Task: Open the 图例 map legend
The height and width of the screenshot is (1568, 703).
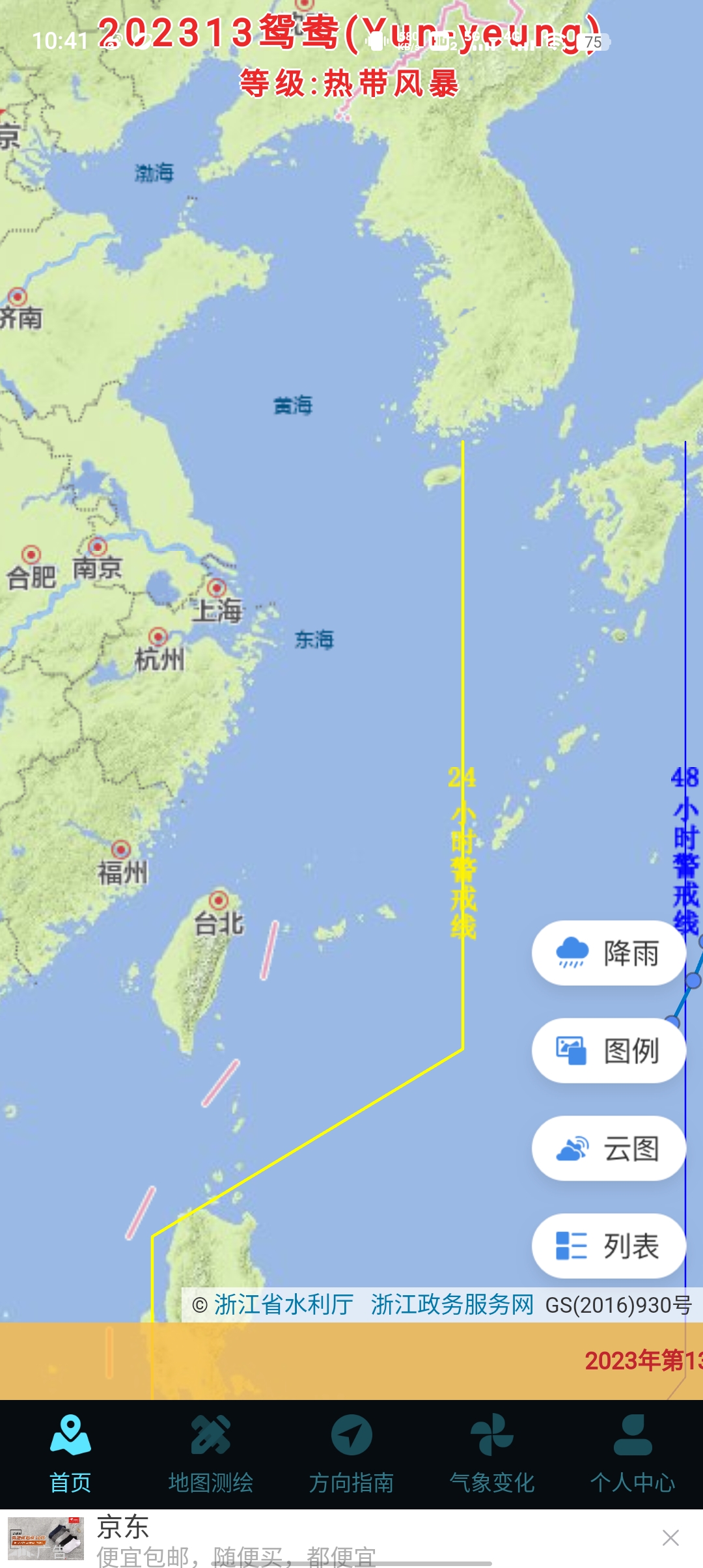Action: coord(608,1051)
